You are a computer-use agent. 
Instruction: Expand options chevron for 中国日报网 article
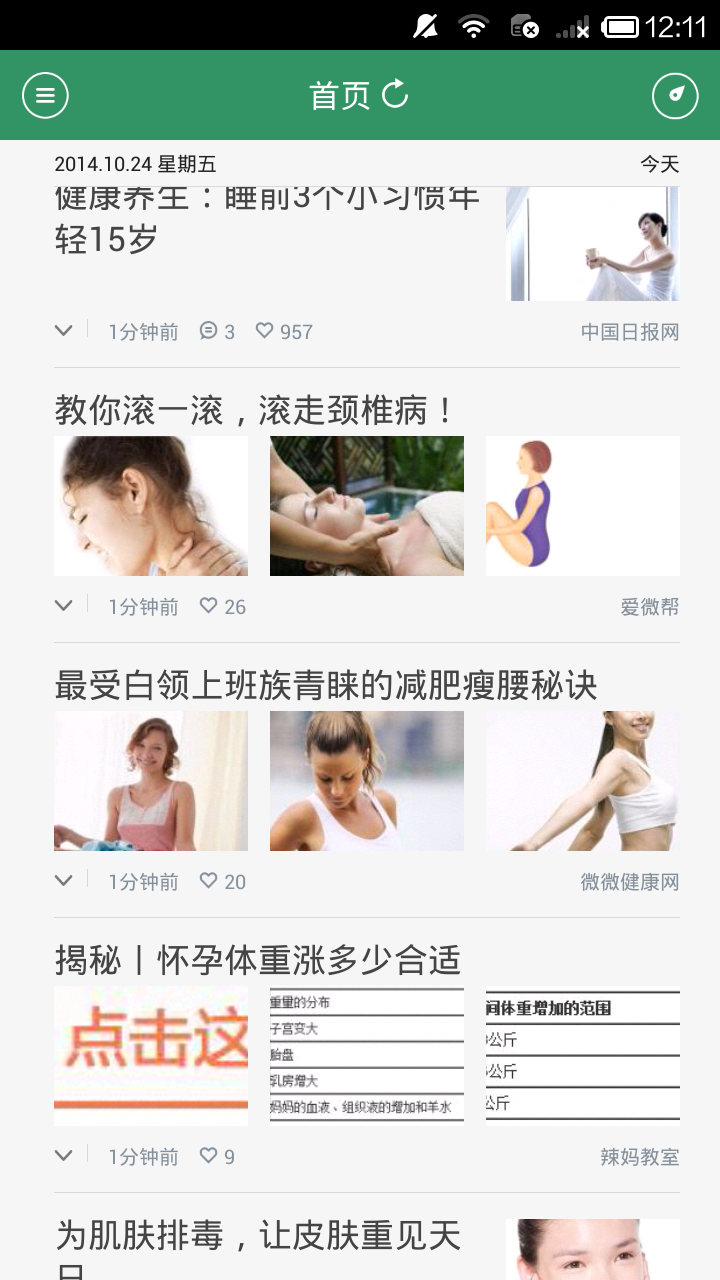click(x=64, y=331)
